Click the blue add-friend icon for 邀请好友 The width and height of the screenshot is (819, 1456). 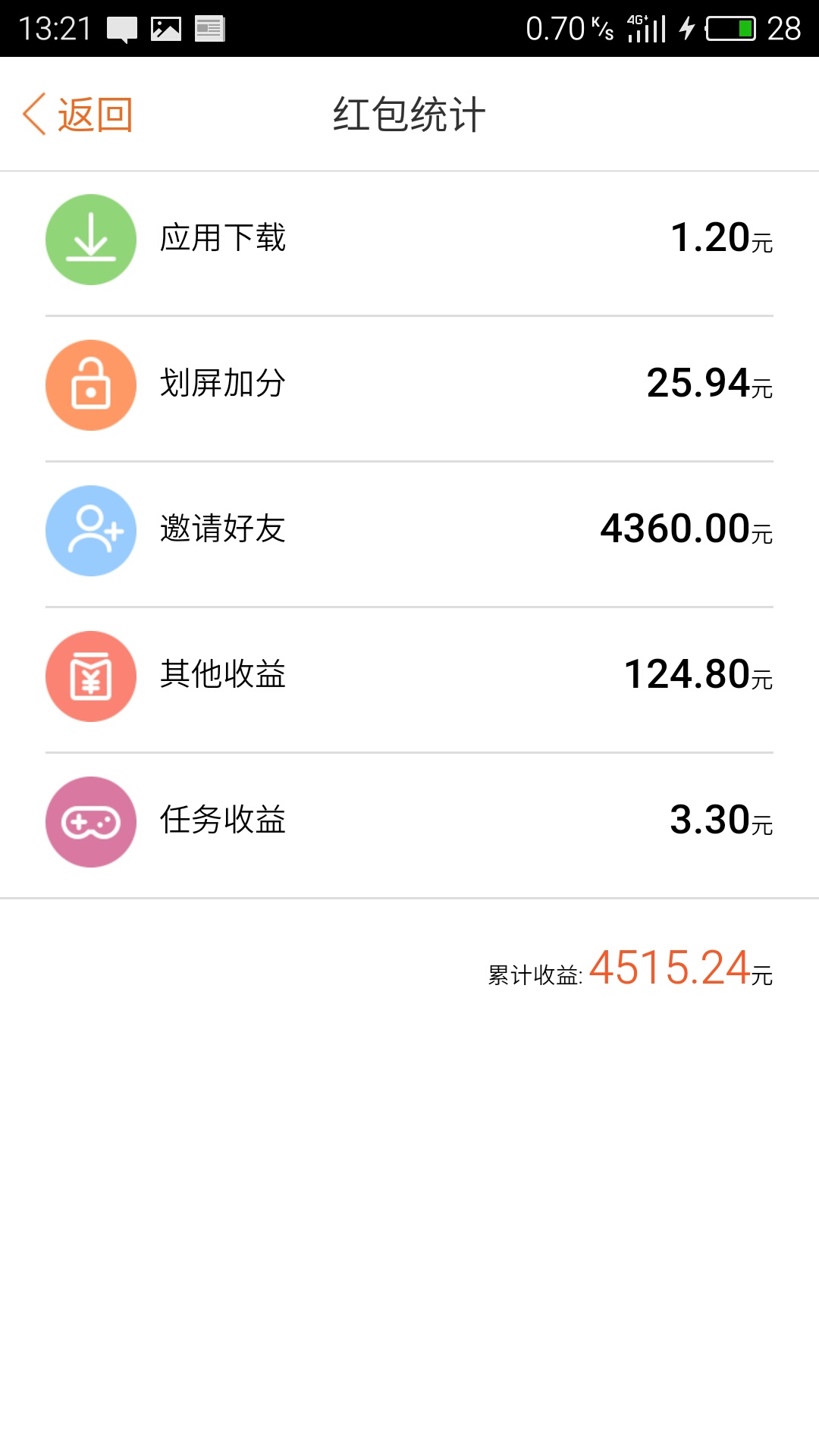[x=90, y=530]
